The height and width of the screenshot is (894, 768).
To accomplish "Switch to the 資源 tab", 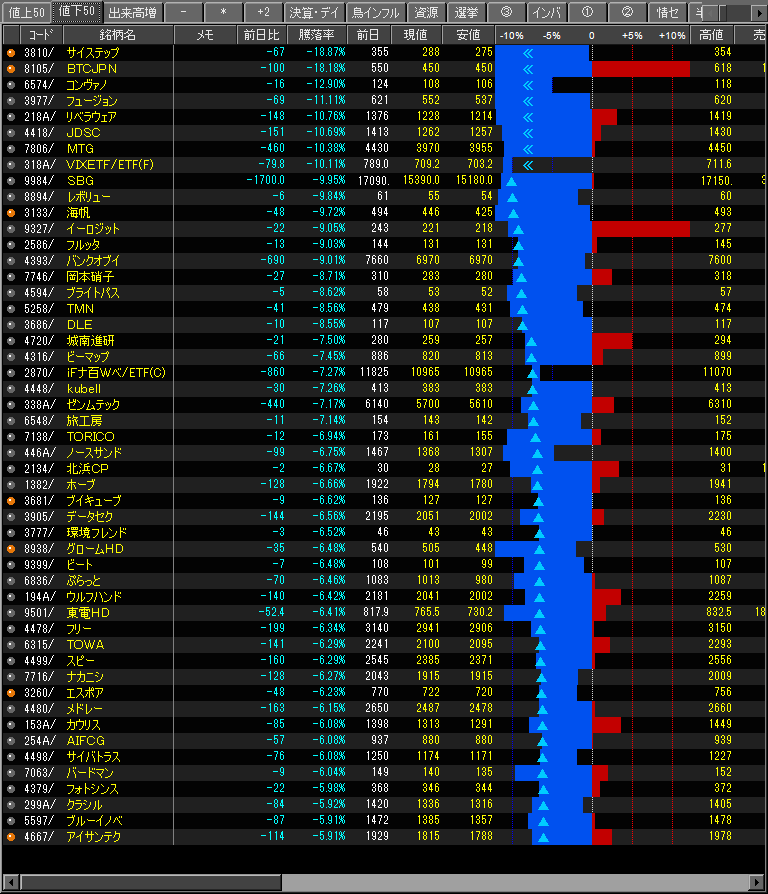I will point(426,12).
